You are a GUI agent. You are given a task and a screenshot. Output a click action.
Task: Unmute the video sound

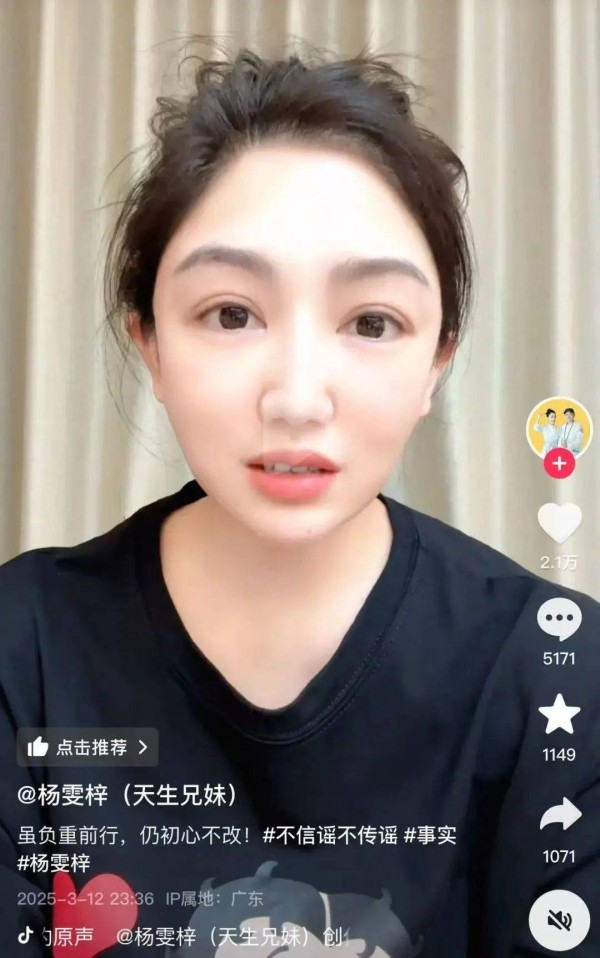tap(559, 919)
